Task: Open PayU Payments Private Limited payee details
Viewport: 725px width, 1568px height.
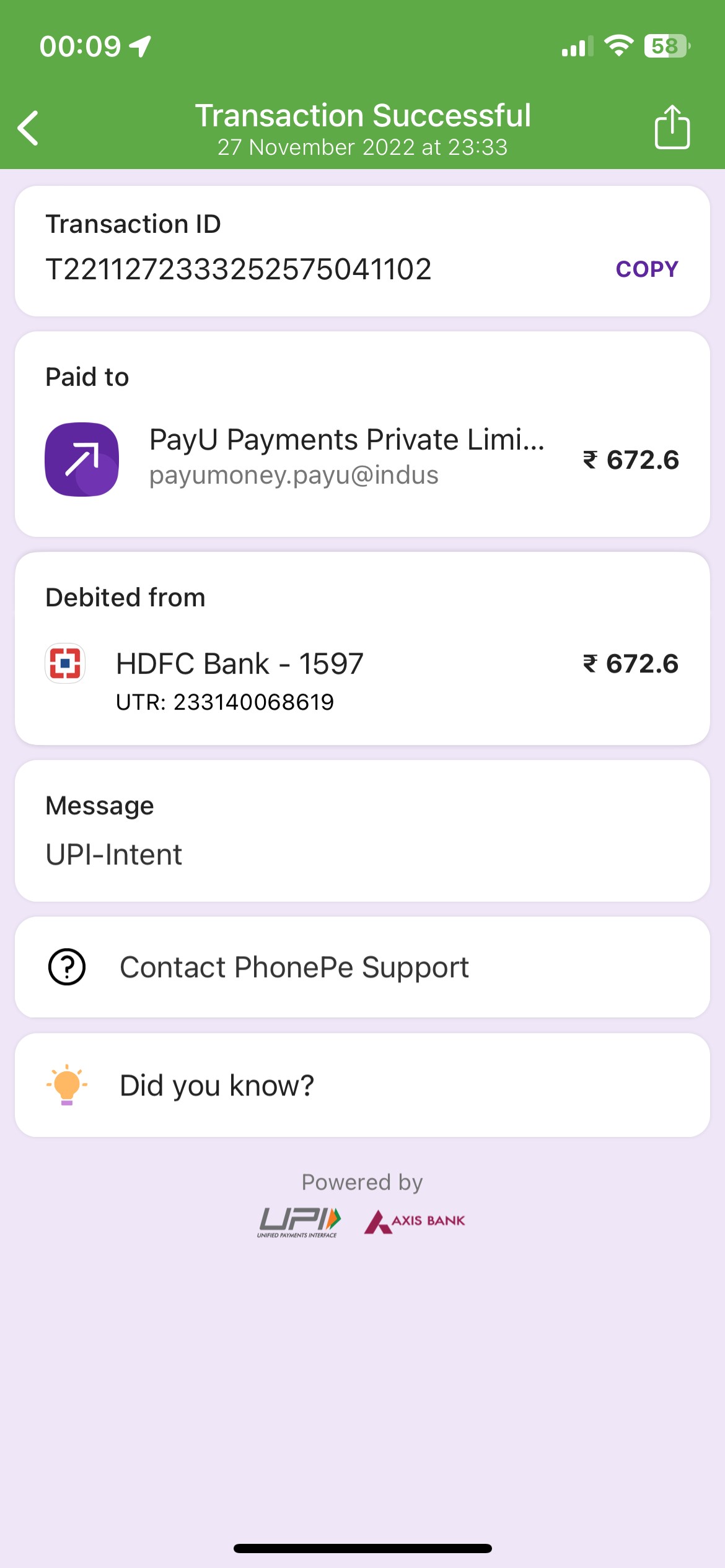Action: [362, 459]
